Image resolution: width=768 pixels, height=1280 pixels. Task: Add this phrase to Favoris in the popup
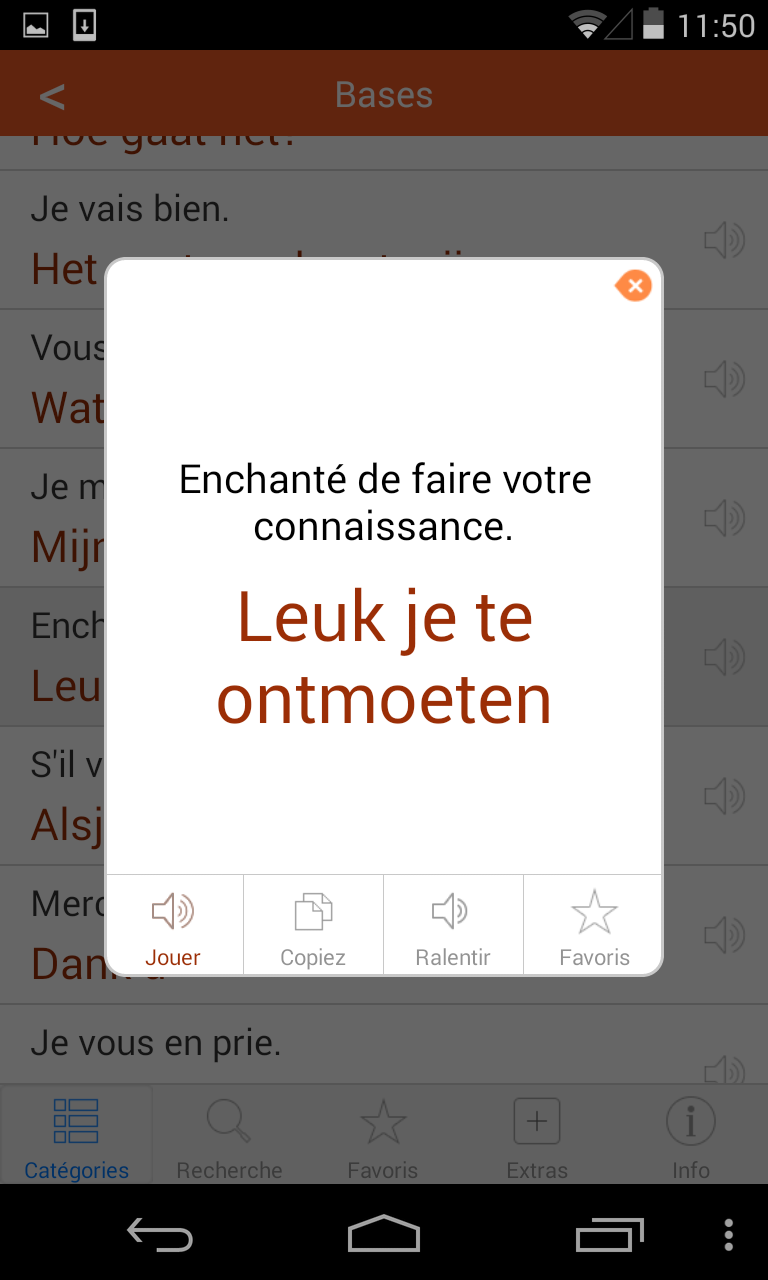pyautogui.click(x=594, y=925)
